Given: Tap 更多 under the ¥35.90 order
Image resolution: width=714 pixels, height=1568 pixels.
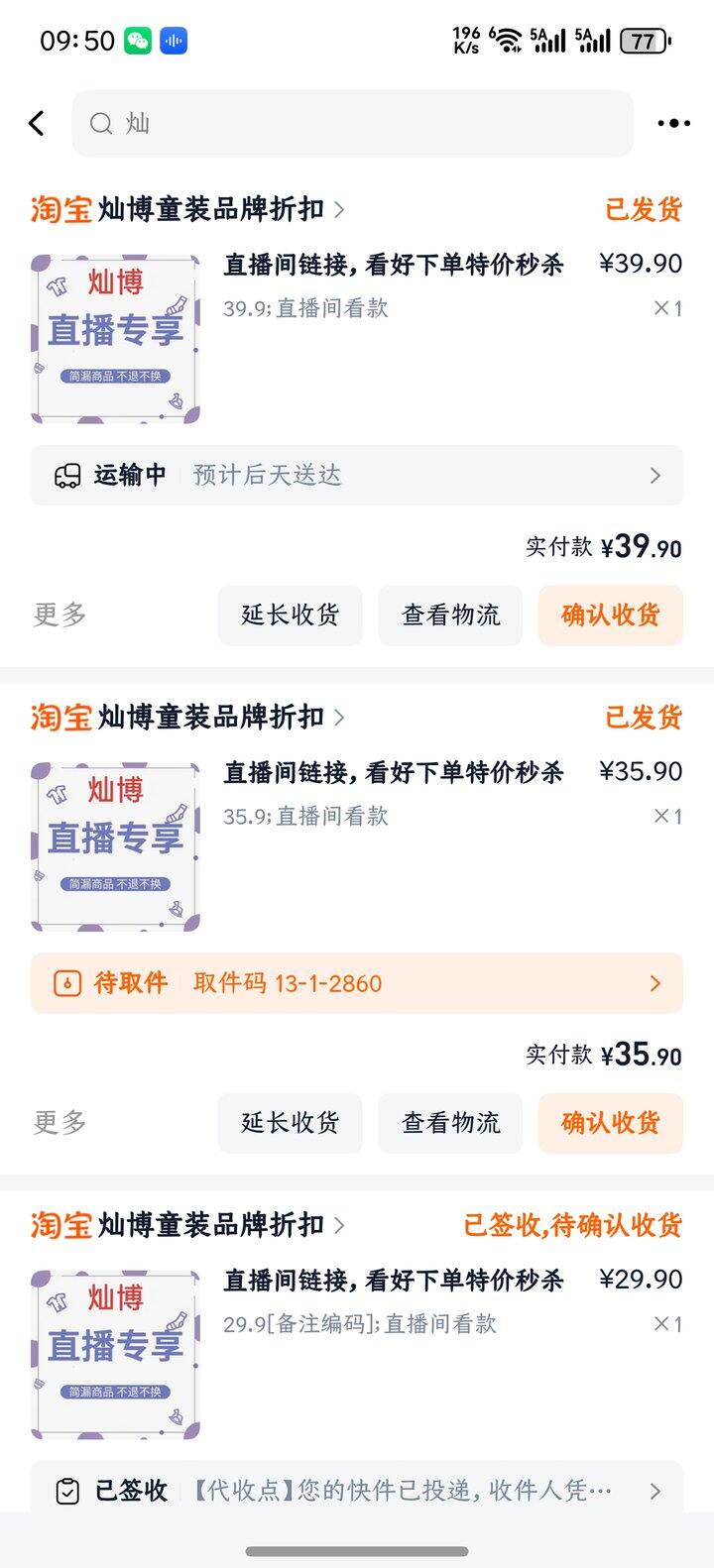Looking at the screenshot, I should pos(60,1122).
